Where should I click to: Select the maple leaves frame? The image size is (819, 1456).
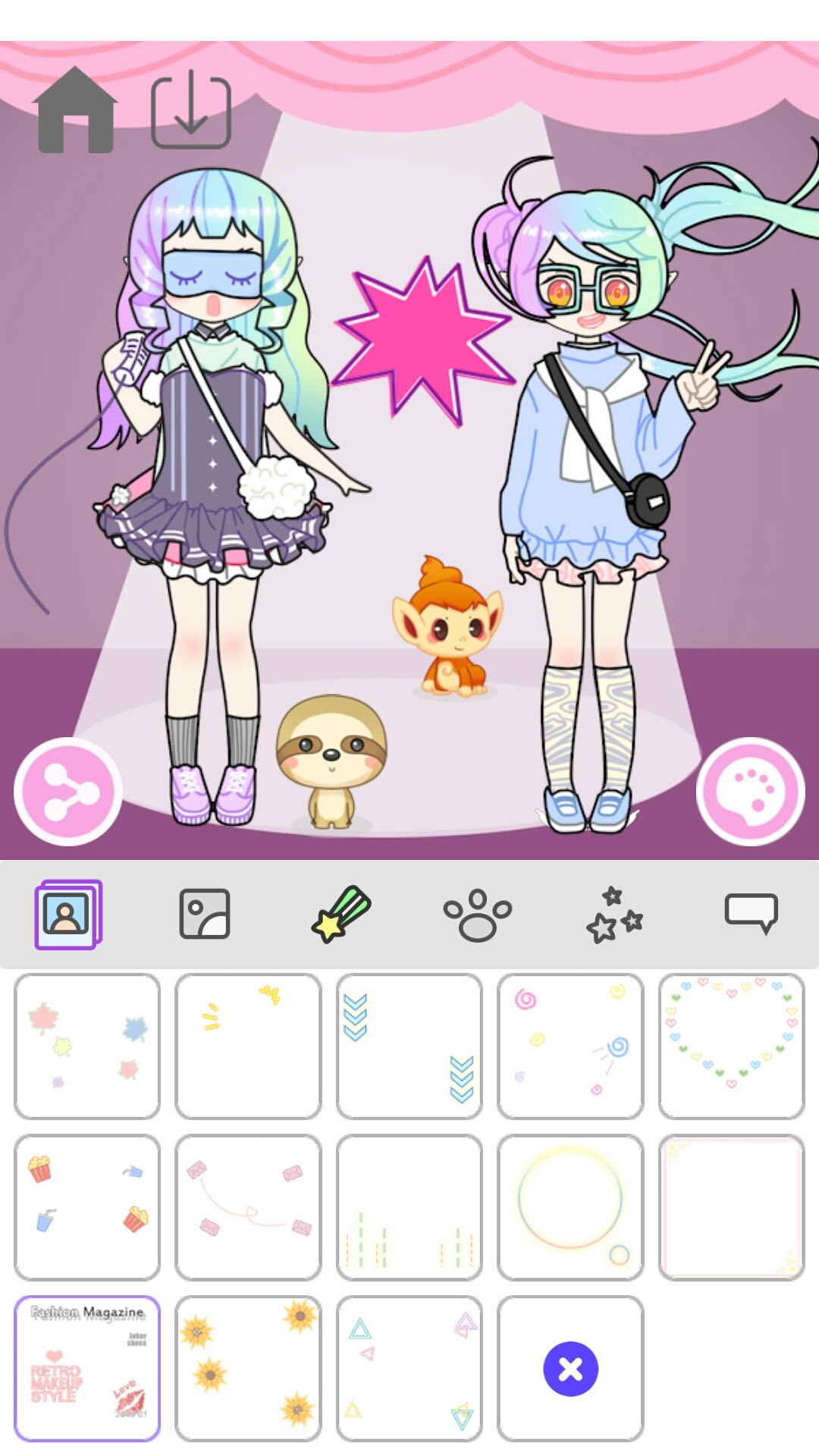87,1046
